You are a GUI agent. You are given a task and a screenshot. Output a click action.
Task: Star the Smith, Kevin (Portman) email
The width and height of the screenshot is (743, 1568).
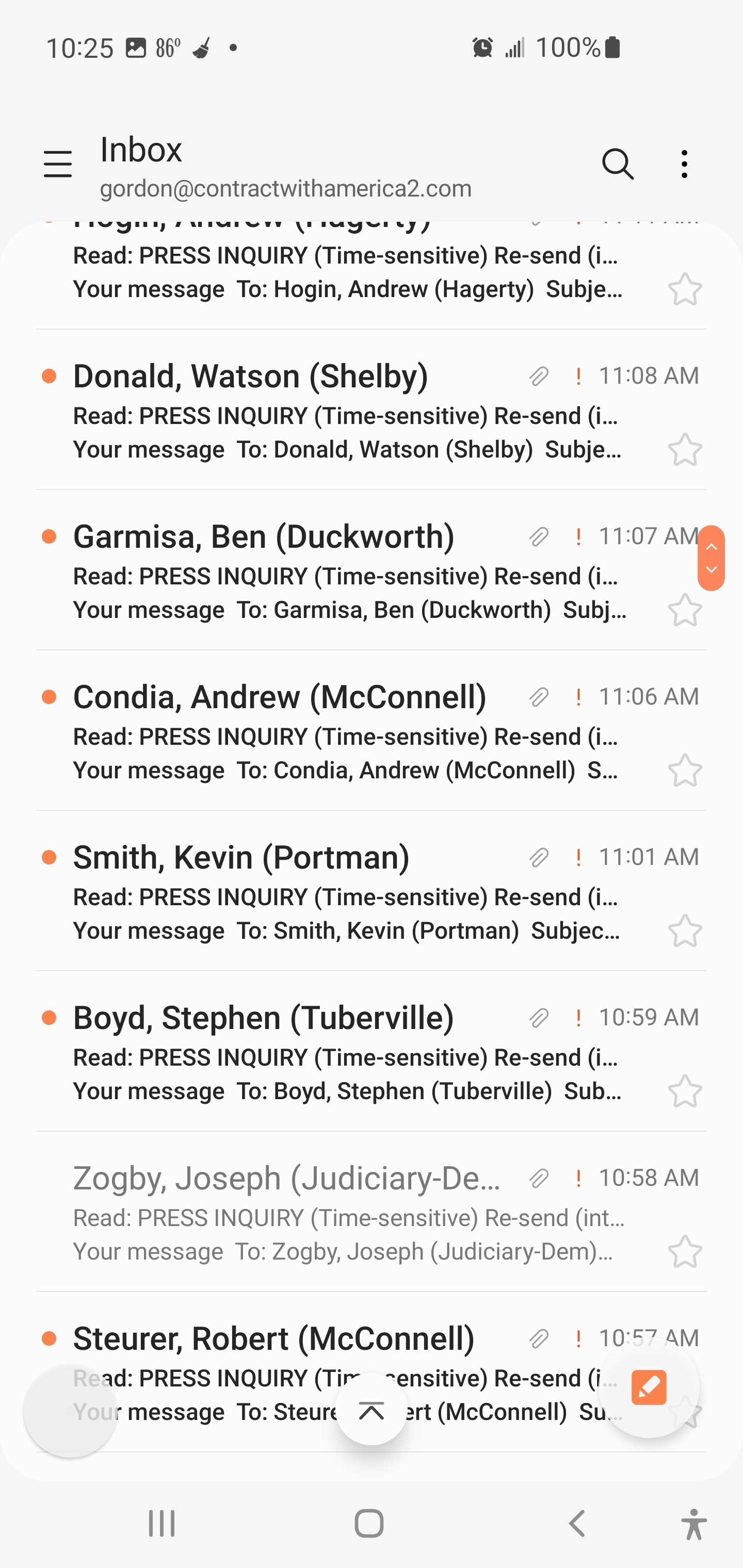pyautogui.click(x=685, y=930)
